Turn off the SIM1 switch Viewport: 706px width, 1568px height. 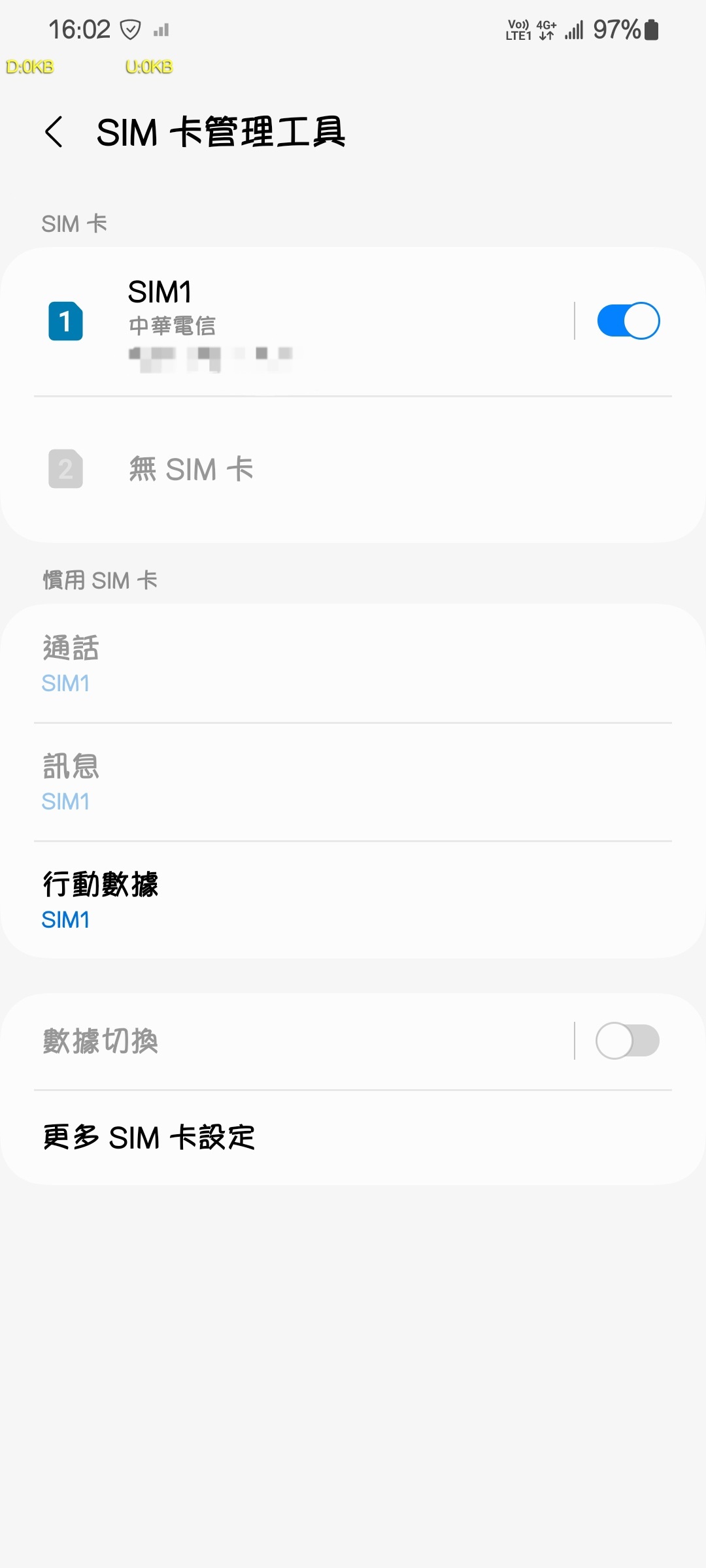(628, 321)
